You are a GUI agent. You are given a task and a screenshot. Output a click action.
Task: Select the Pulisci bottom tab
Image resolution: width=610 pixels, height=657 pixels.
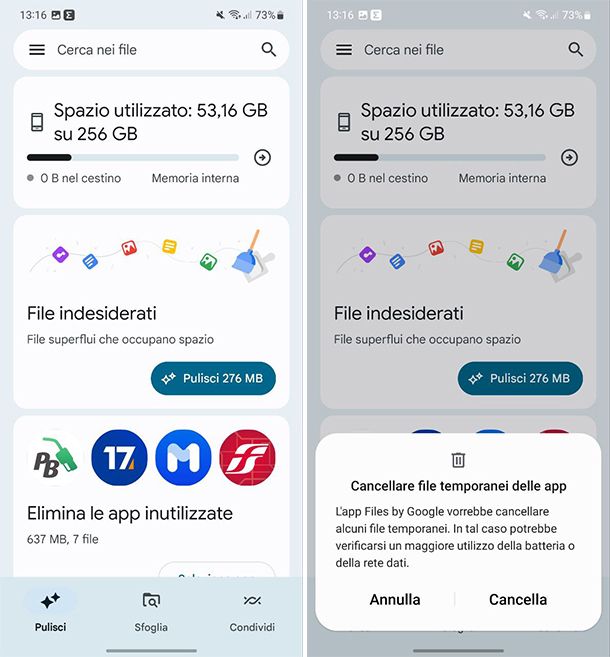pyautogui.click(x=50, y=612)
